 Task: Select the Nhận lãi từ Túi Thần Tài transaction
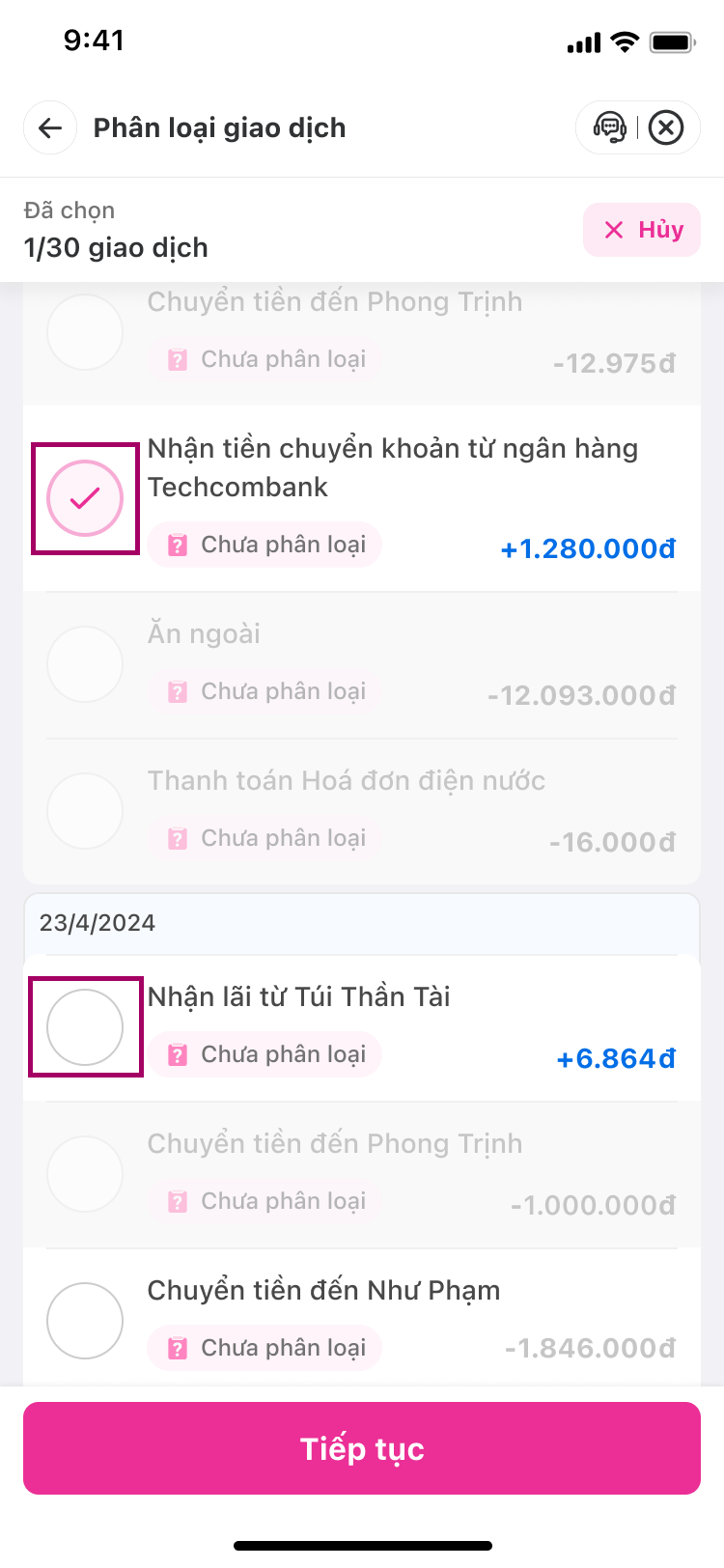85,1027
